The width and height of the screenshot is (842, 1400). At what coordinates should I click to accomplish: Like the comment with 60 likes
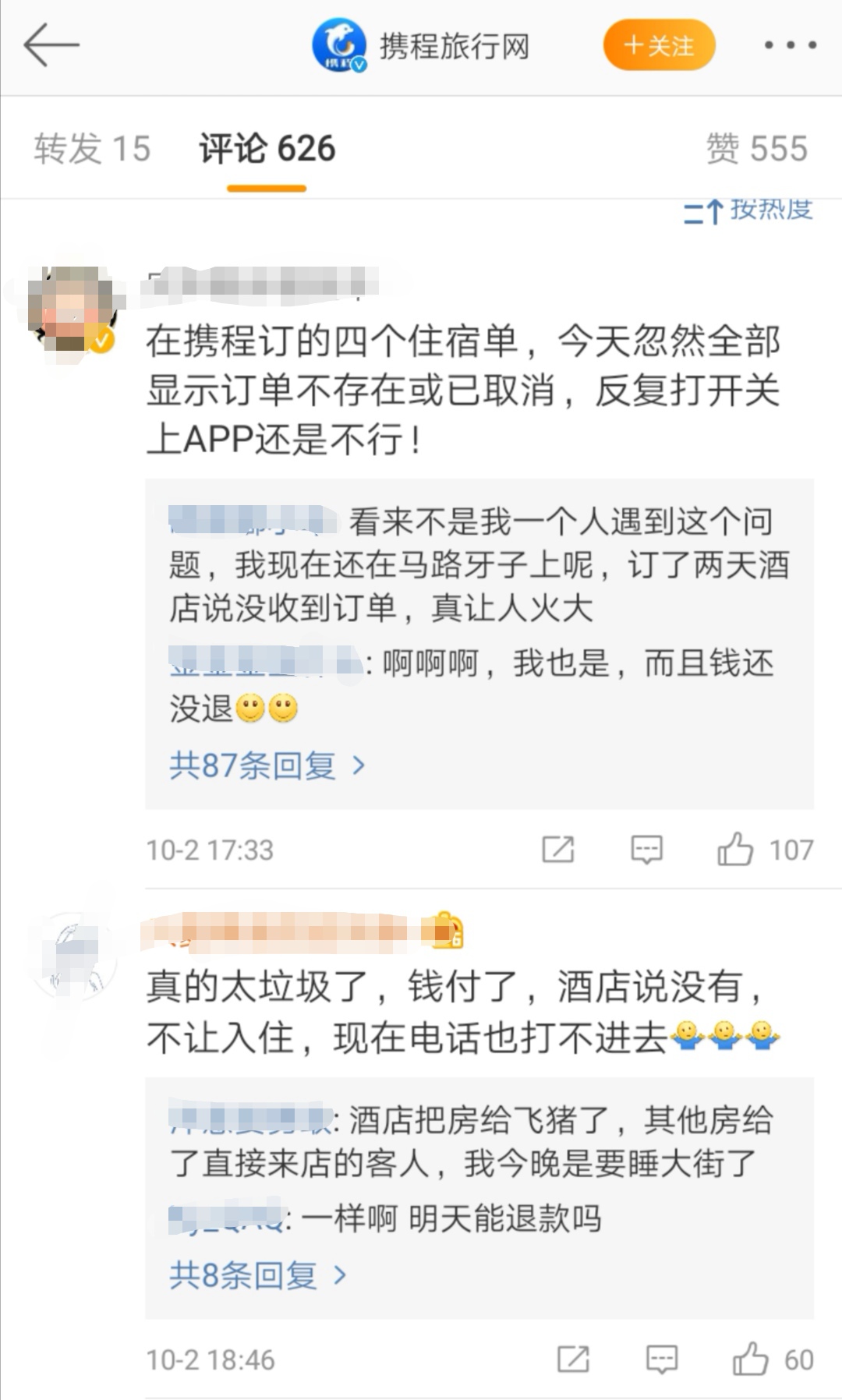pyautogui.click(x=773, y=1359)
